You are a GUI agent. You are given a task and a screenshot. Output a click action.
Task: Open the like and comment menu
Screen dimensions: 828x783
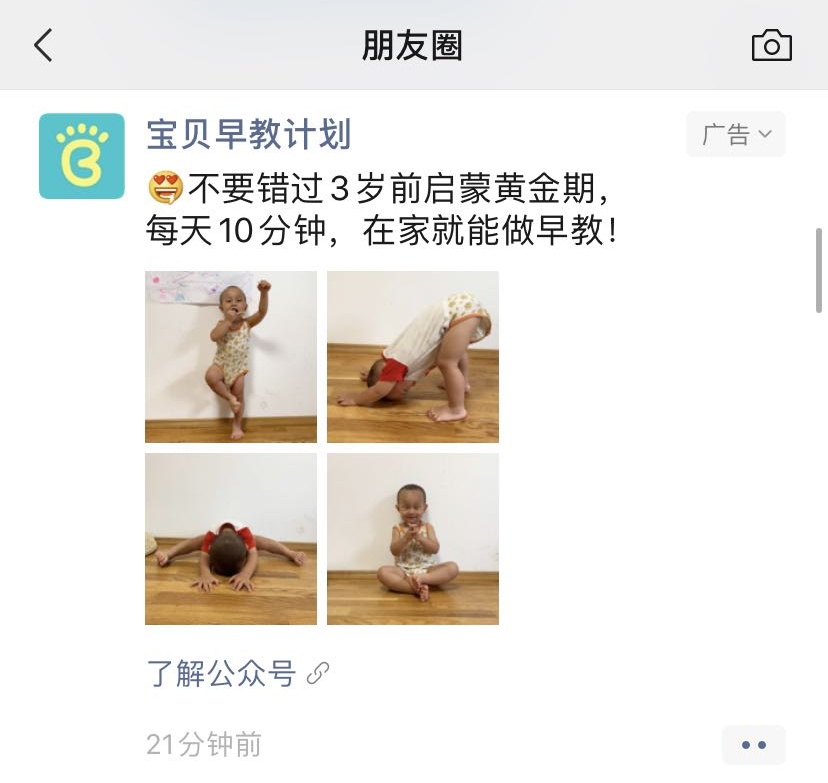click(x=753, y=745)
